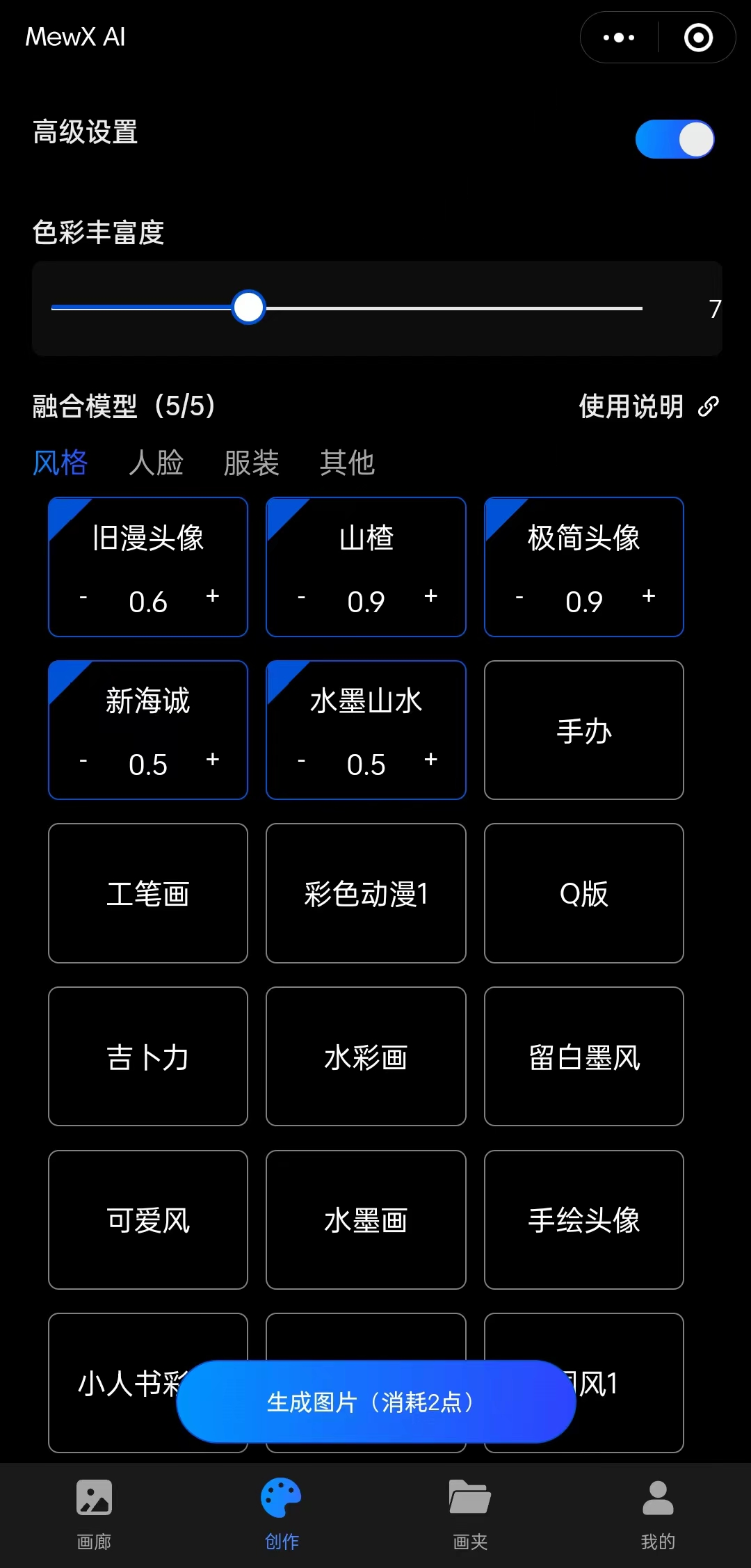Lower the 新海诚 weight with minus
The height and width of the screenshot is (1568, 751).
(x=83, y=760)
